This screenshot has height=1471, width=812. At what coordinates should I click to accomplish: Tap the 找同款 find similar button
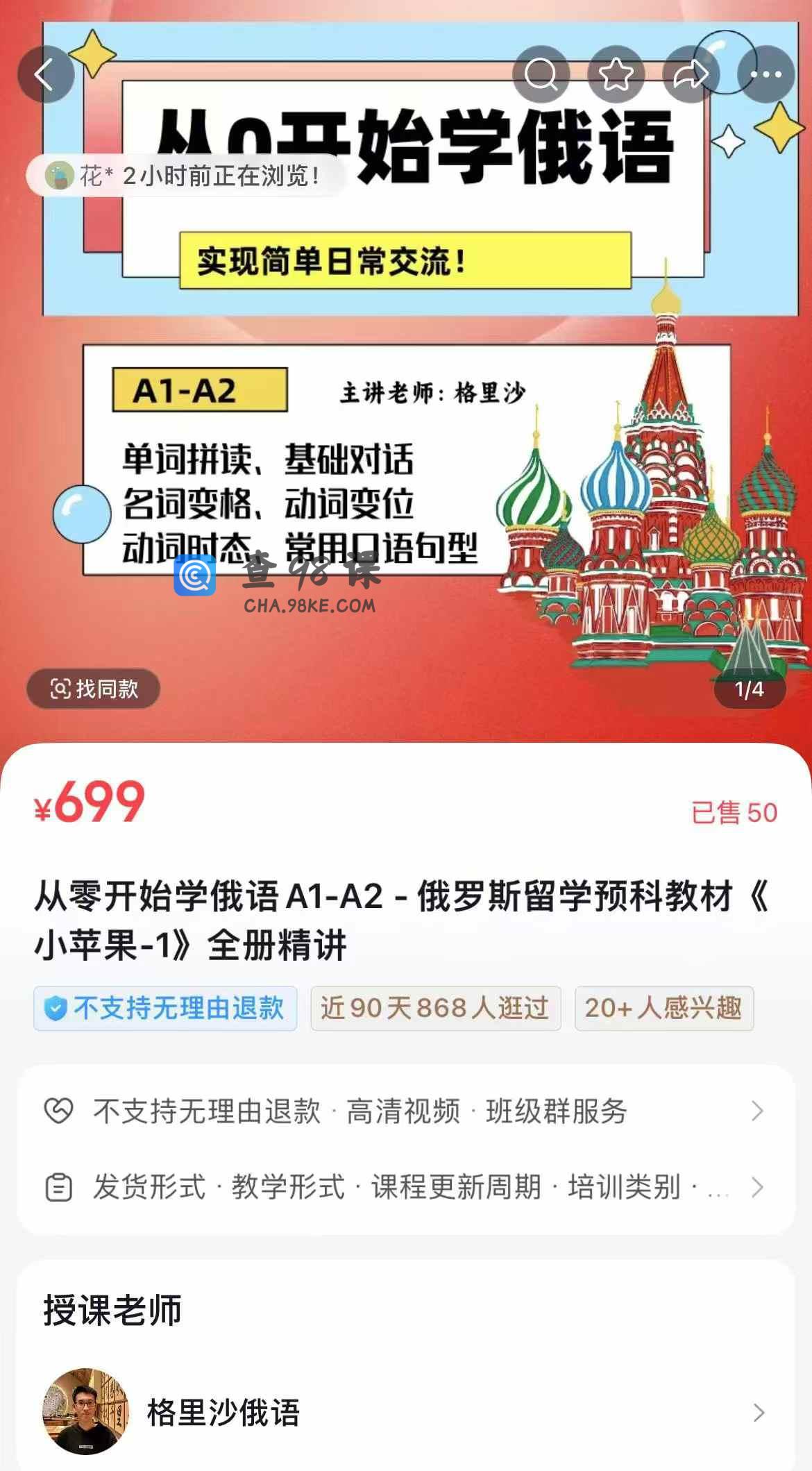pos(94,689)
